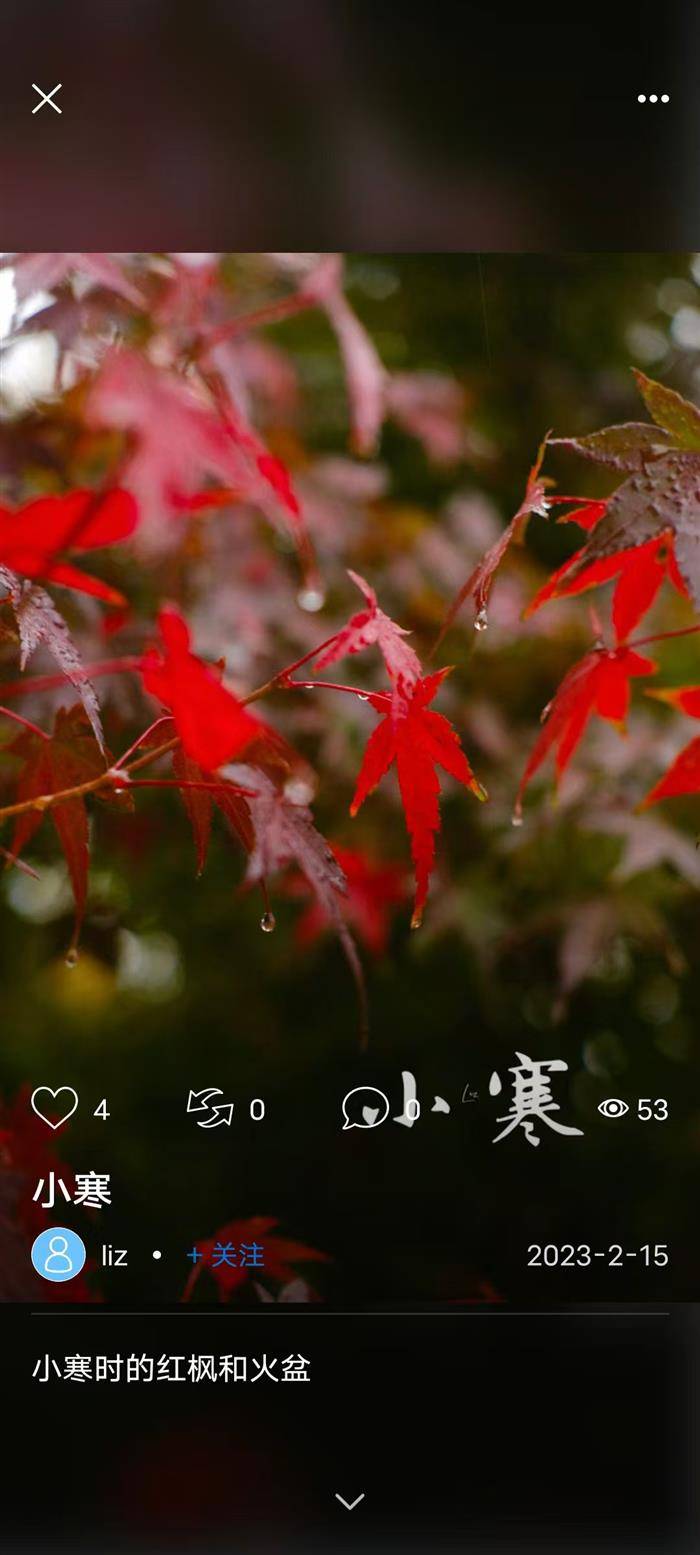Repost this photo
Viewport: 700px width, 1555px height.
point(210,1108)
